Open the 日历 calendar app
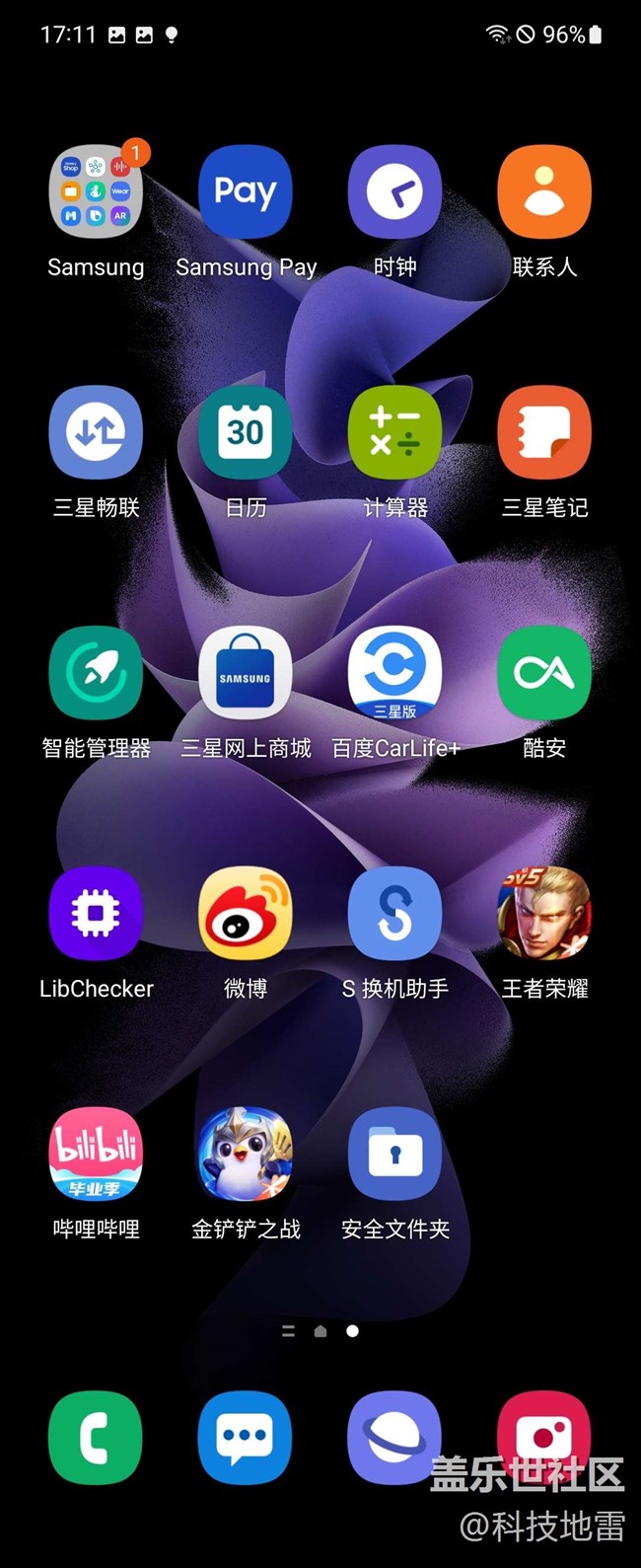Viewport: 641px width, 1568px height. coord(246,433)
